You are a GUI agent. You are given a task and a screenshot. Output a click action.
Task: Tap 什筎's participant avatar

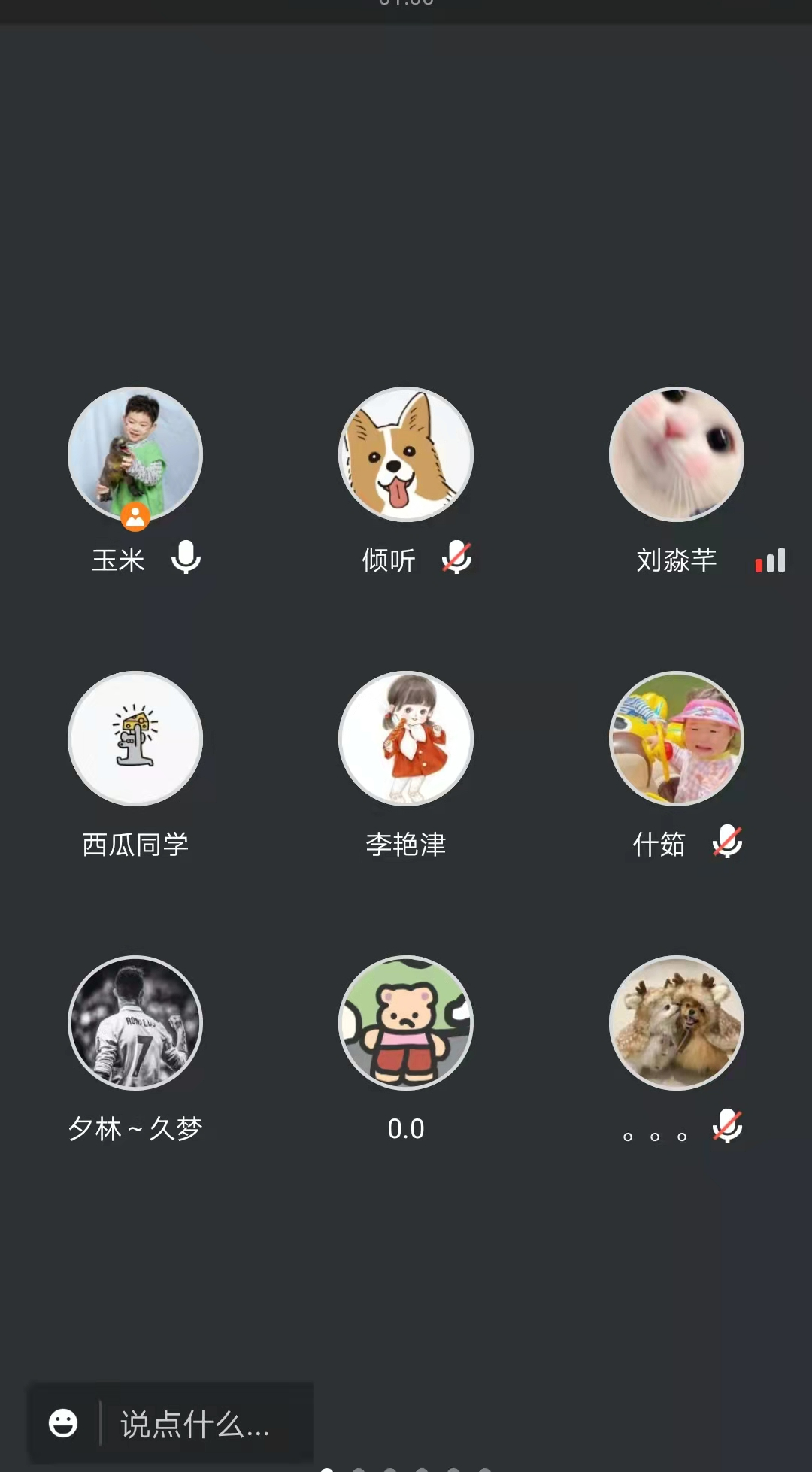coord(677,739)
